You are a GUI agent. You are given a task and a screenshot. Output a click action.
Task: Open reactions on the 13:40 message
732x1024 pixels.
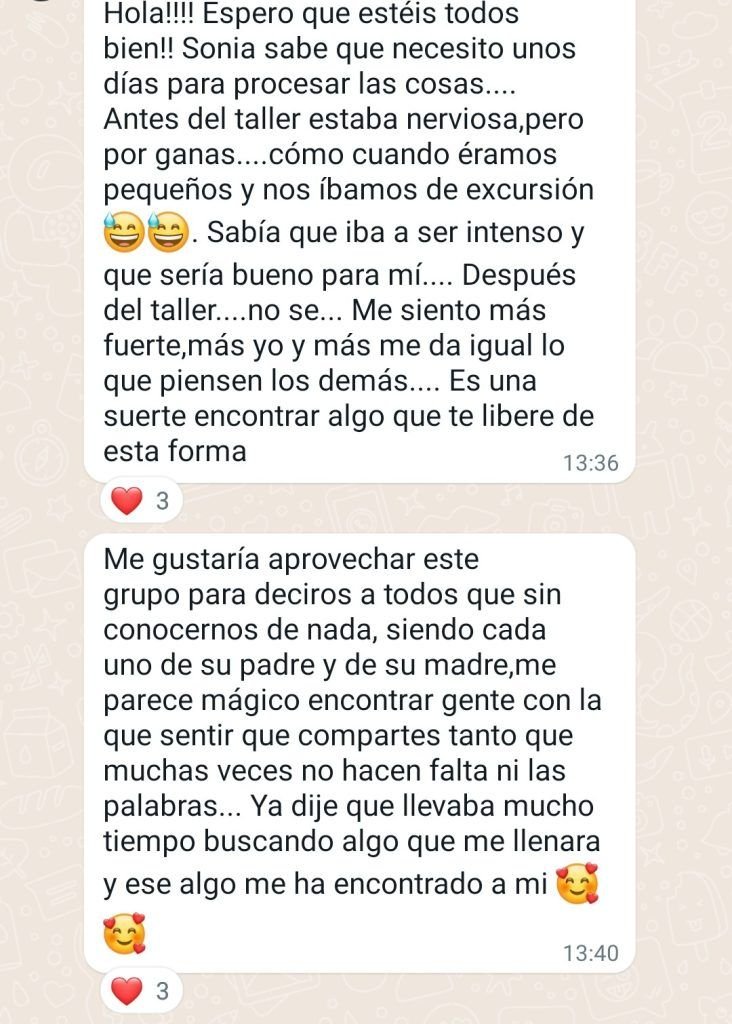pos(141,992)
